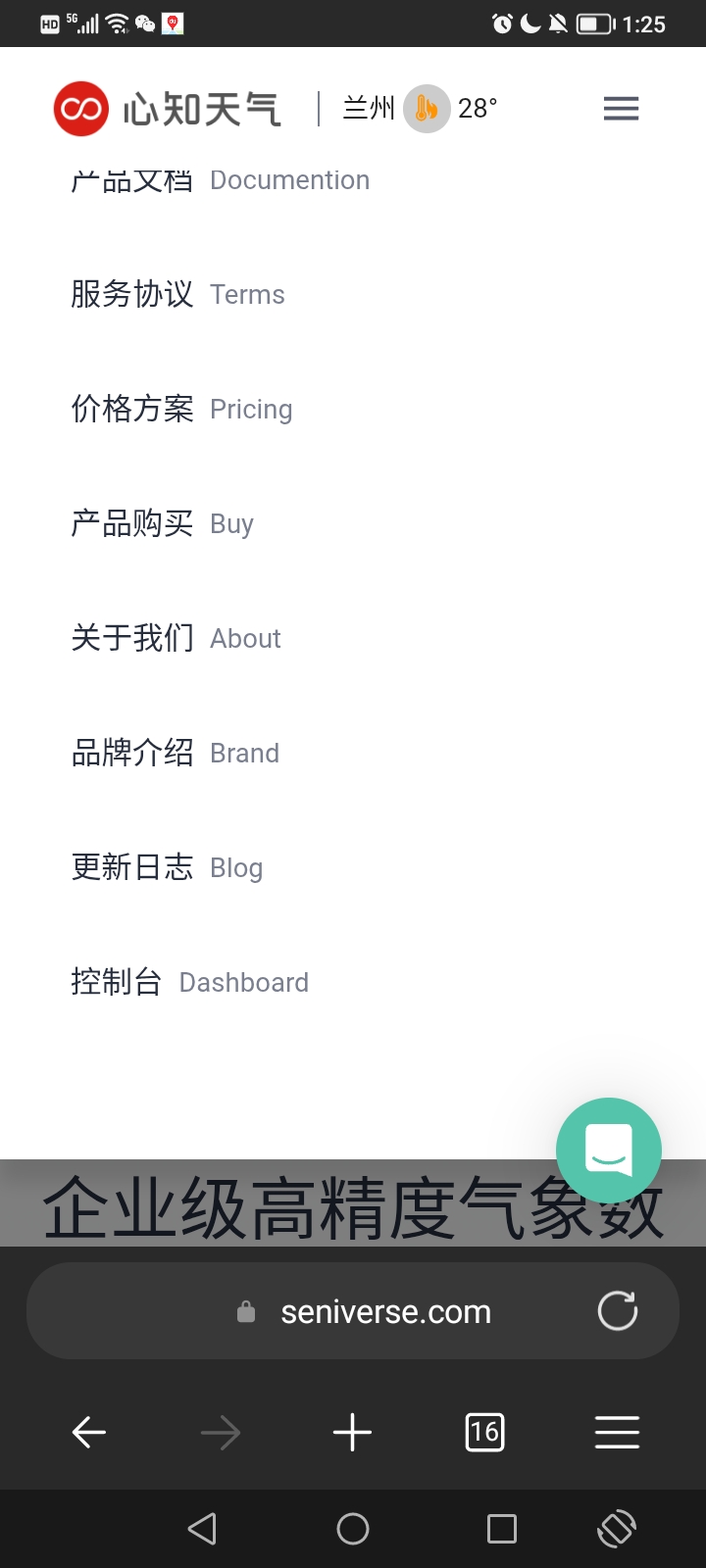Open 心知天气 logo homepage

[168, 109]
